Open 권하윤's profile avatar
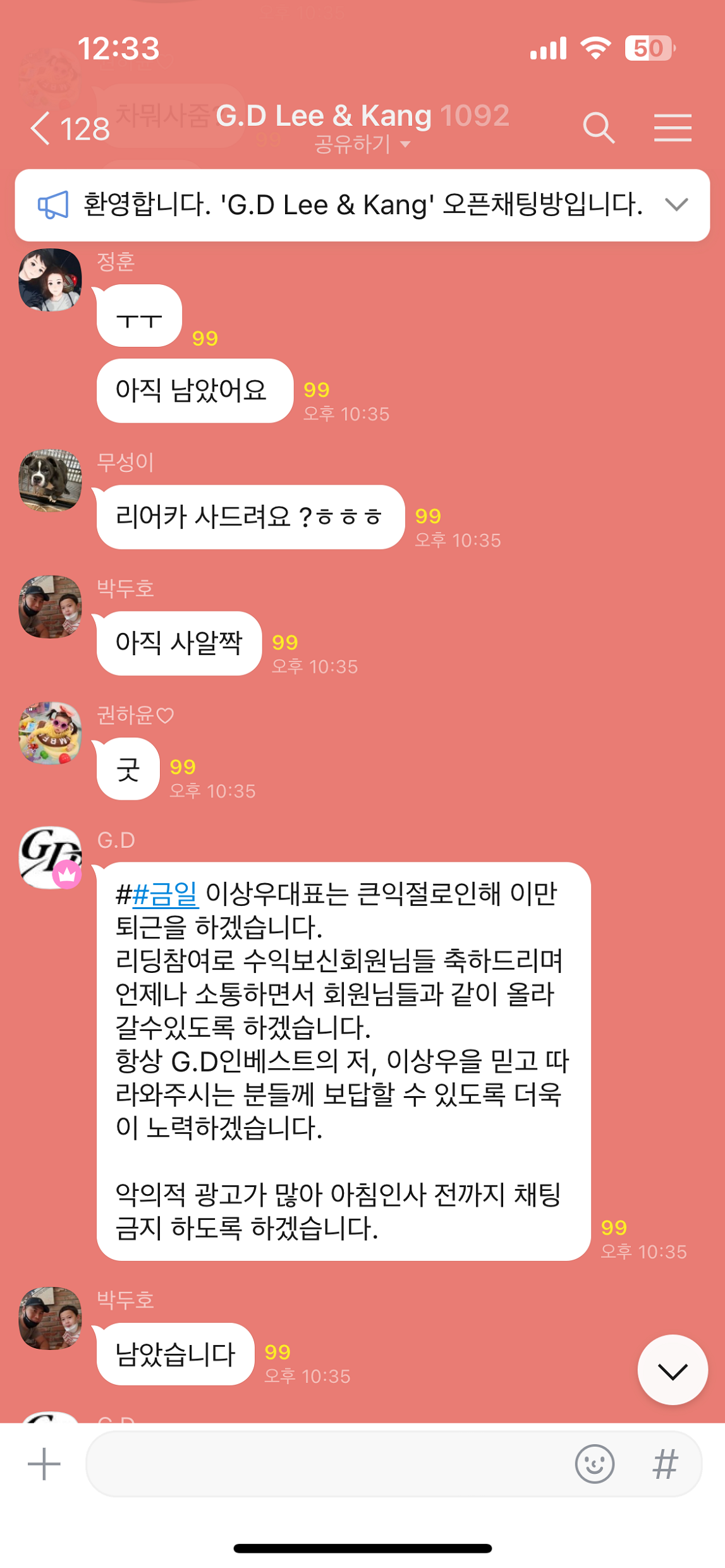Image resolution: width=725 pixels, height=1568 pixels. click(x=51, y=733)
